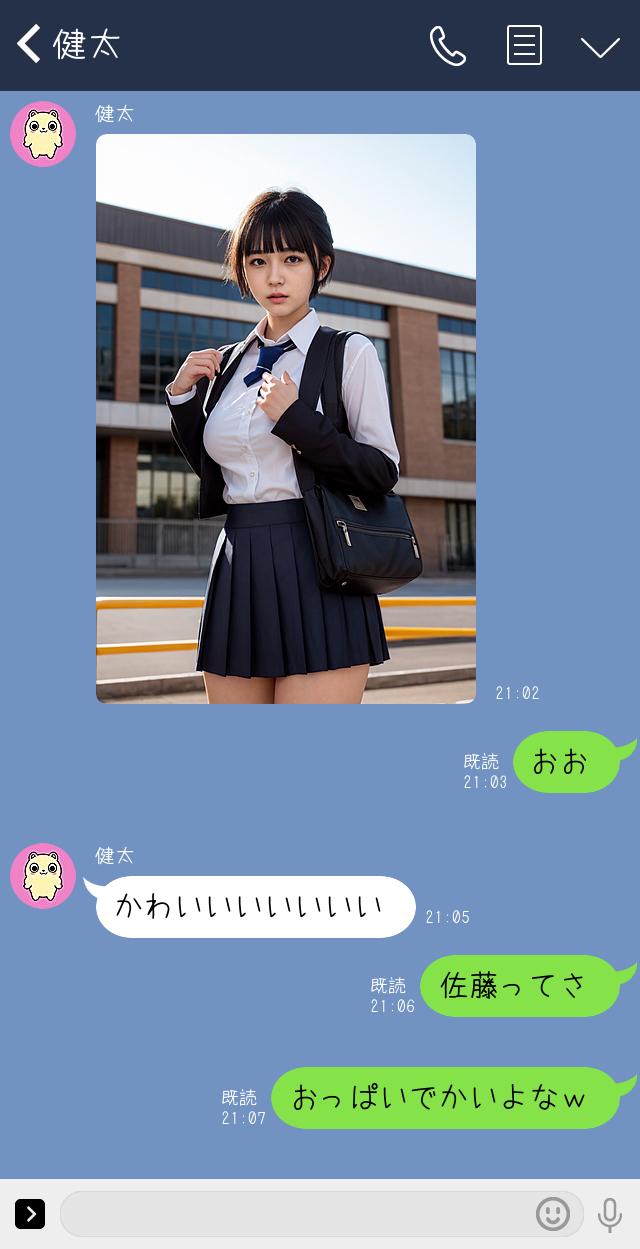The width and height of the screenshot is (640, 1249).
Task: Open the notes icon in the header
Action: tap(524, 45)
